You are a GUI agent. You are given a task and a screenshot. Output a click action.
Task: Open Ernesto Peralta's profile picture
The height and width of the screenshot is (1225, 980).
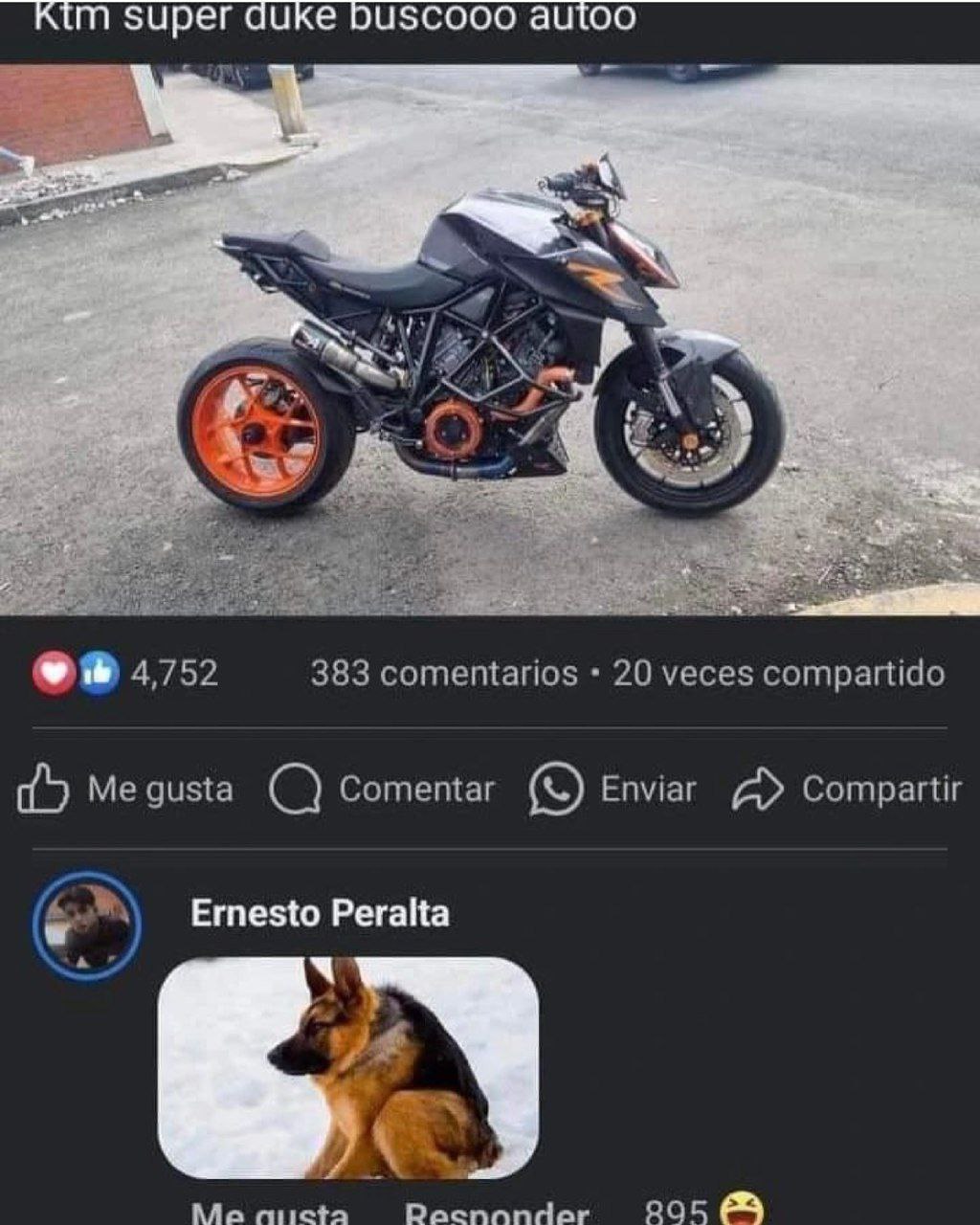[87, 925]
